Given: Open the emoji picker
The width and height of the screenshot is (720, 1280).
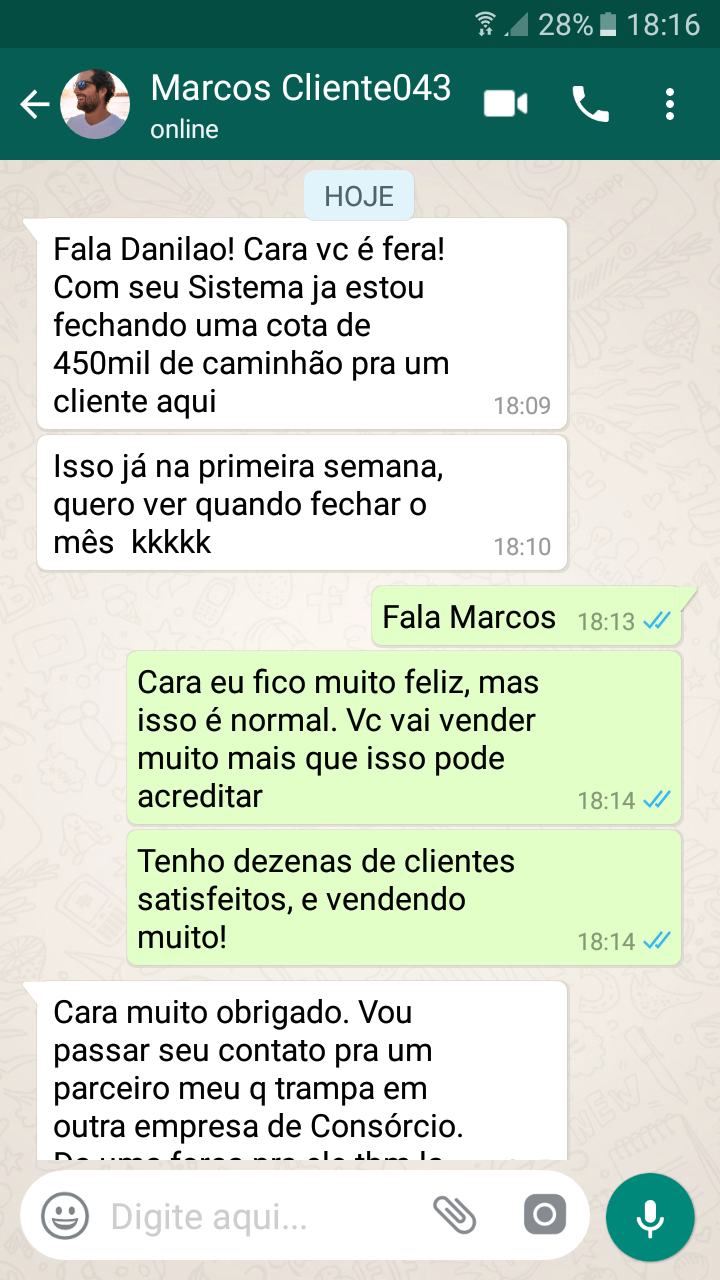Looking at the screenshot, I should pyautogui.click(x=65, y=1216).
